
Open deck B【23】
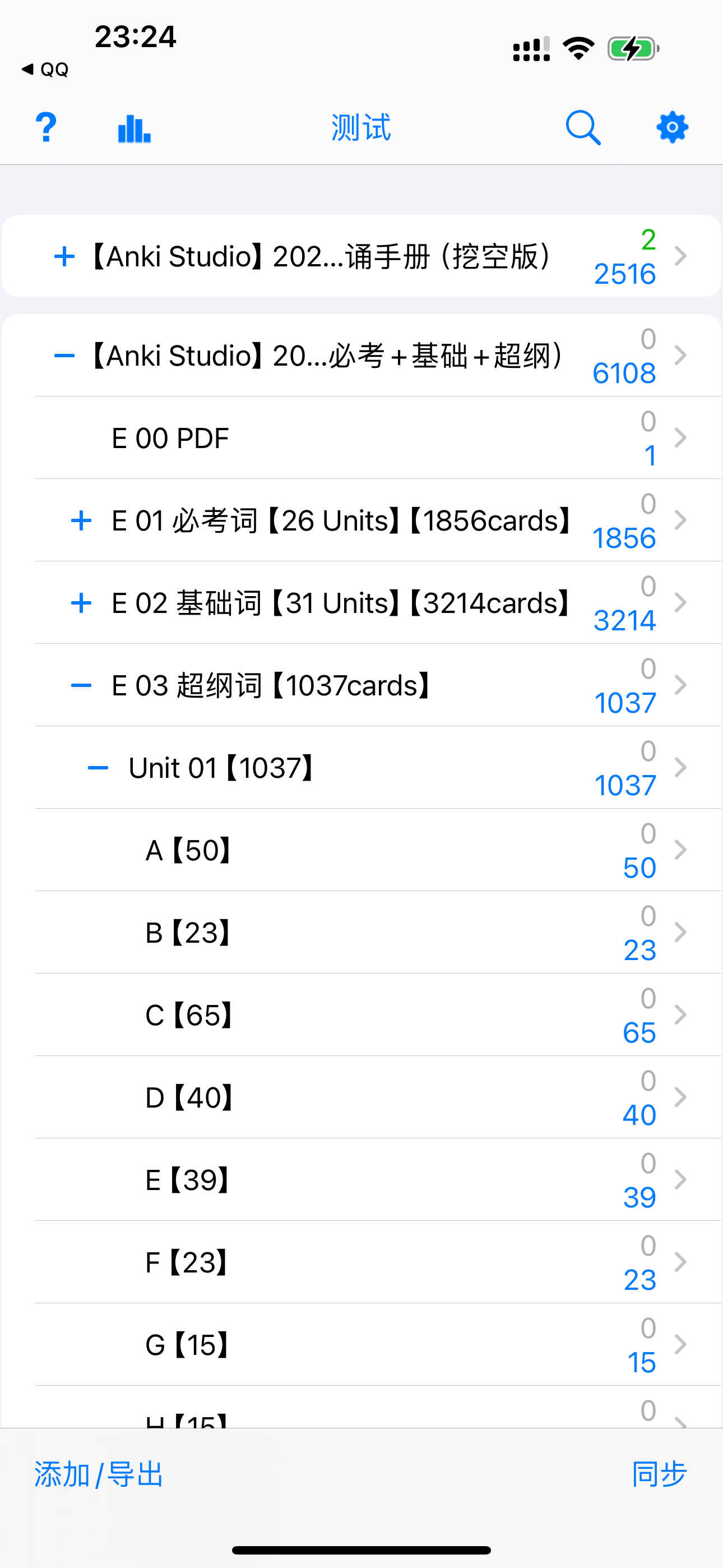[x=189, y=933]
